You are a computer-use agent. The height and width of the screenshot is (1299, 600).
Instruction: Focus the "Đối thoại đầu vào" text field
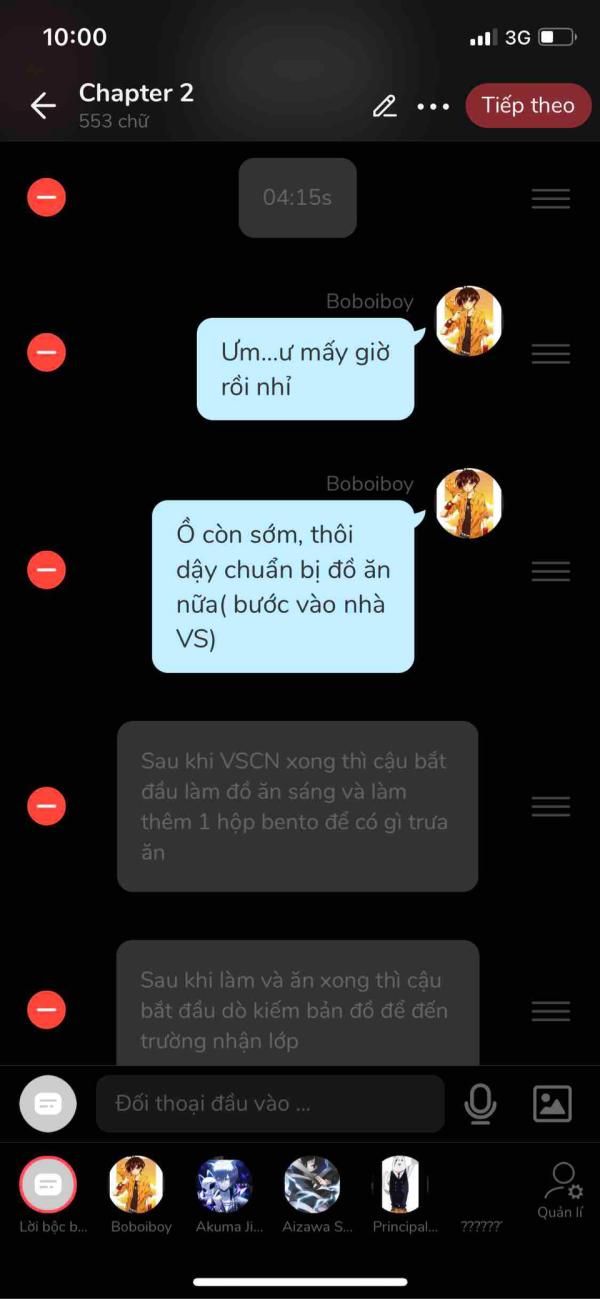(x=270, y=1104)
